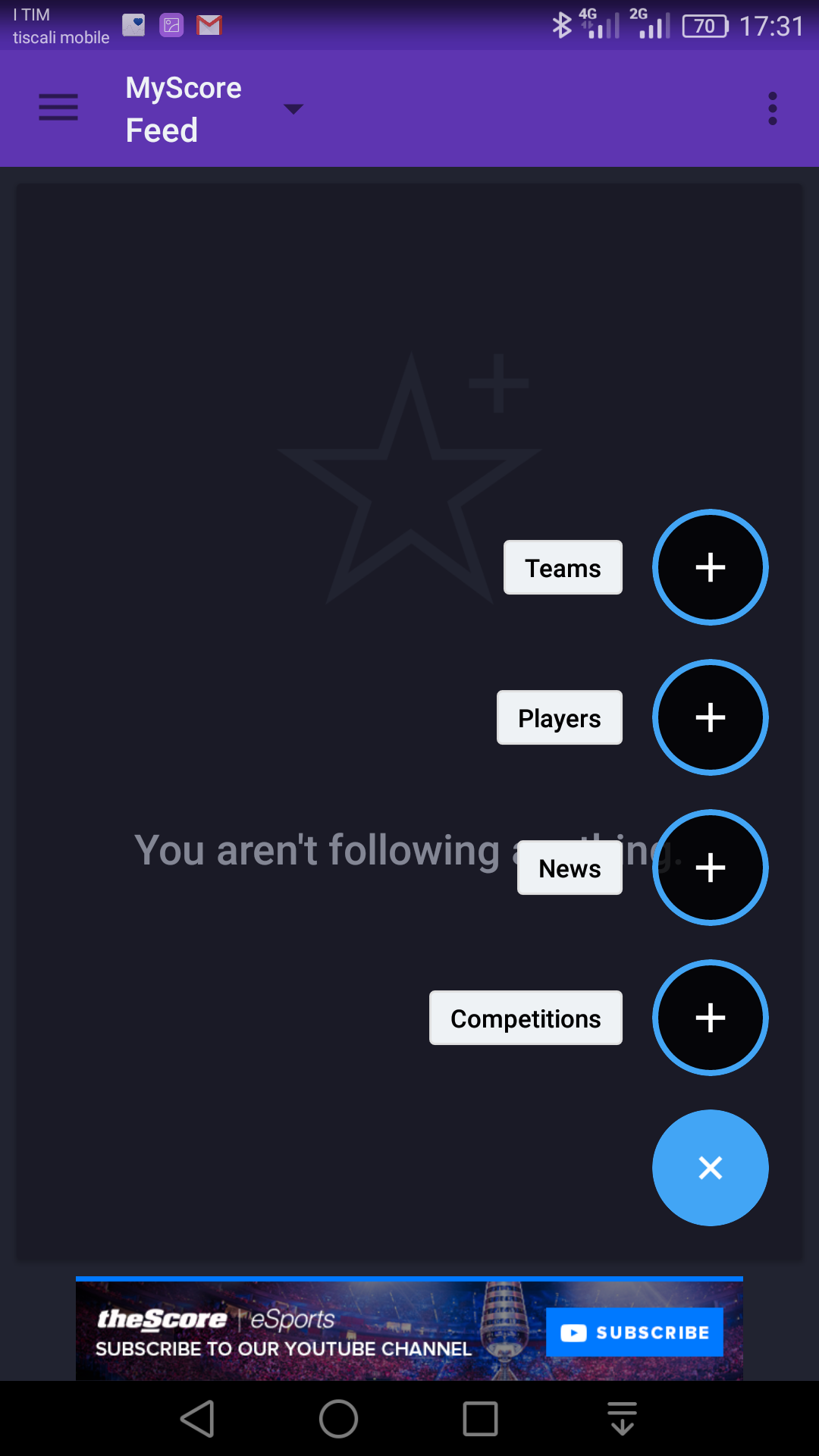Open the hamburger navigation drawer
The width and height of the screenshot is (819, 1456).
pos(58,108)
